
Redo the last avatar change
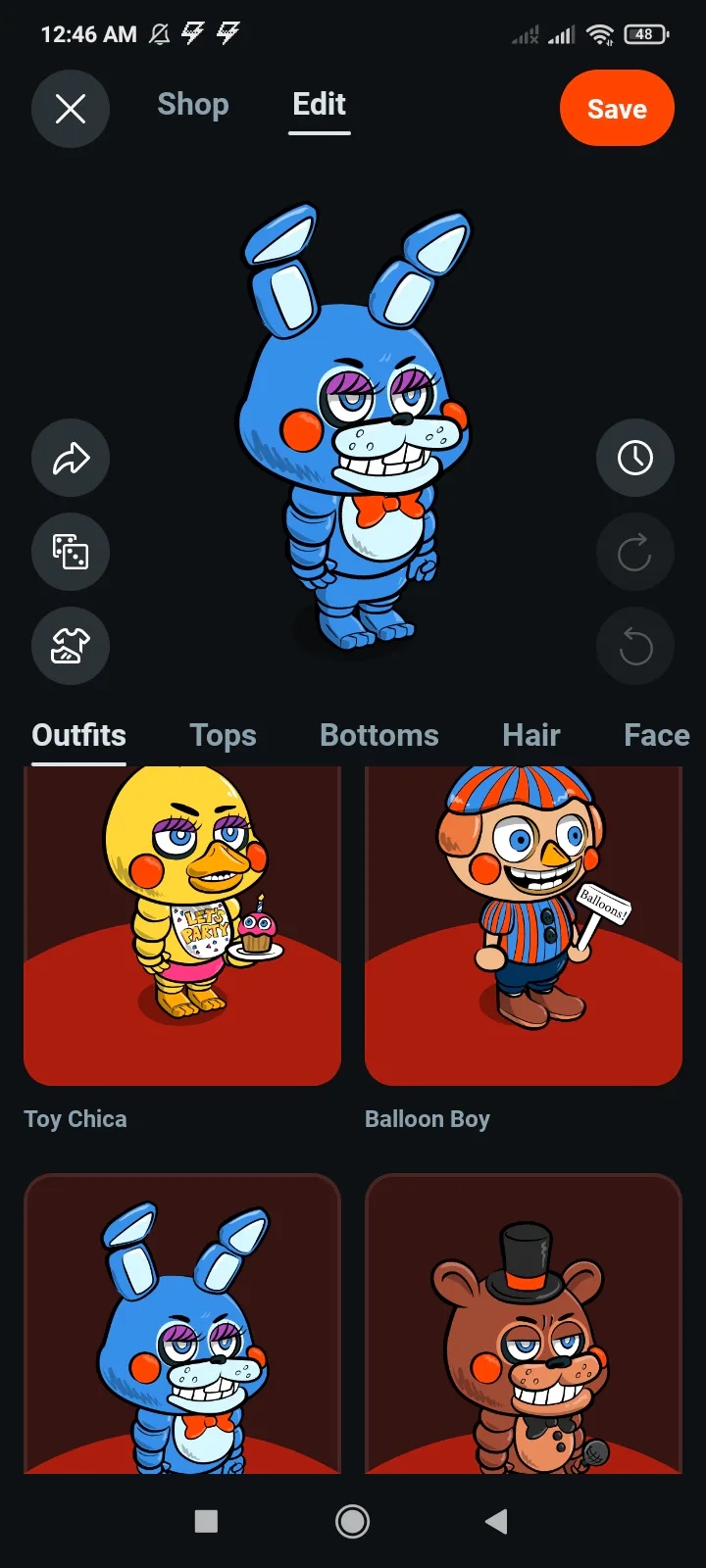coord(635,552)
